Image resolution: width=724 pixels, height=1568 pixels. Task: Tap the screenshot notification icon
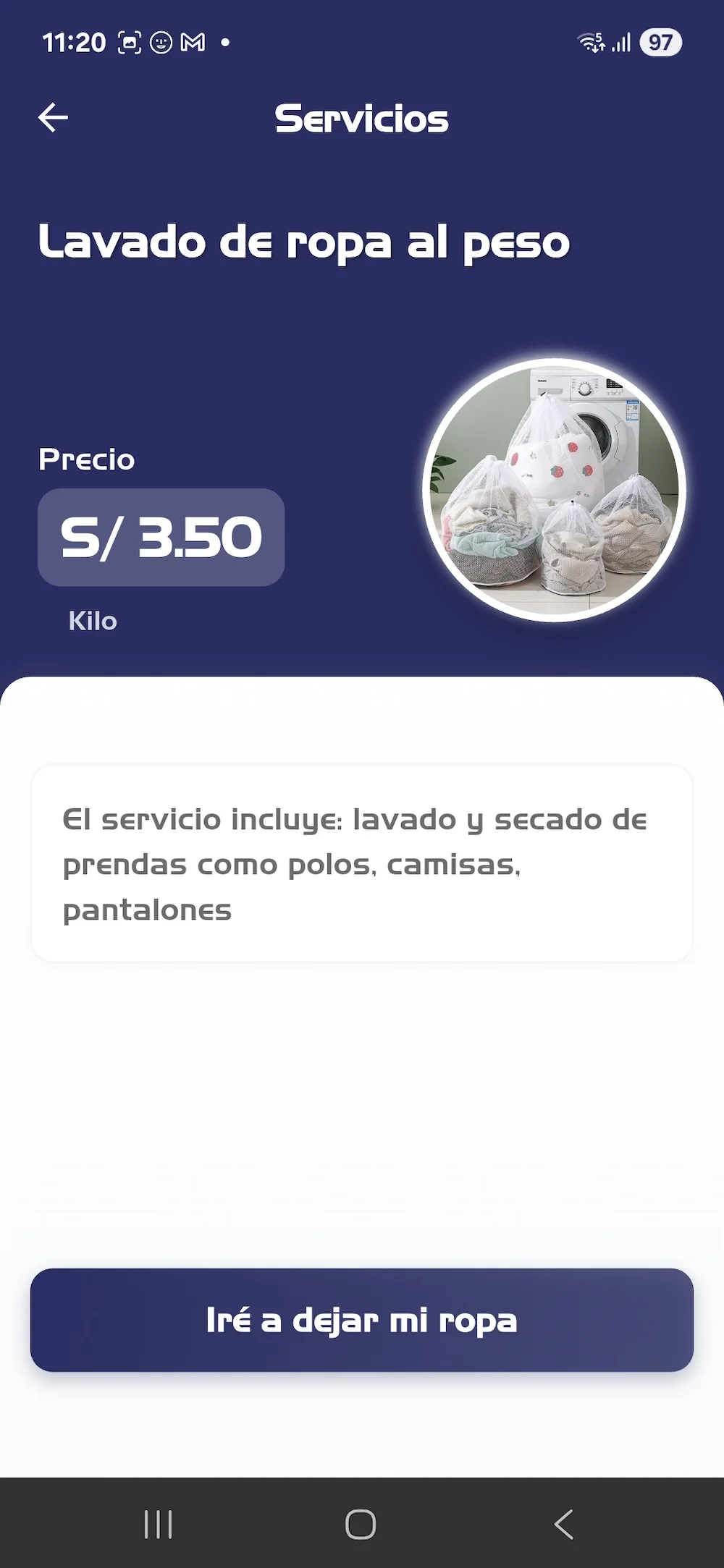pos(130,41)
